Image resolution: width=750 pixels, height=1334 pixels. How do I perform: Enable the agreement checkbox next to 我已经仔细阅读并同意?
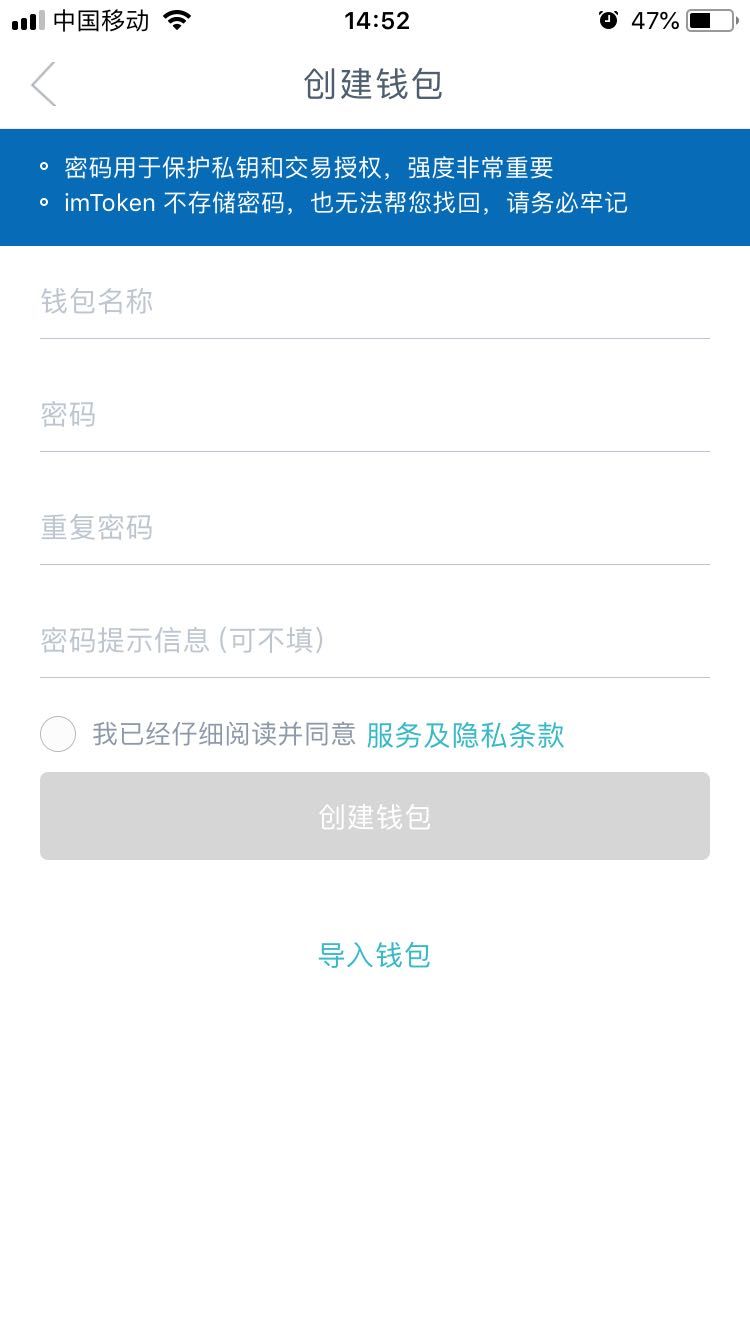point(57,733)
